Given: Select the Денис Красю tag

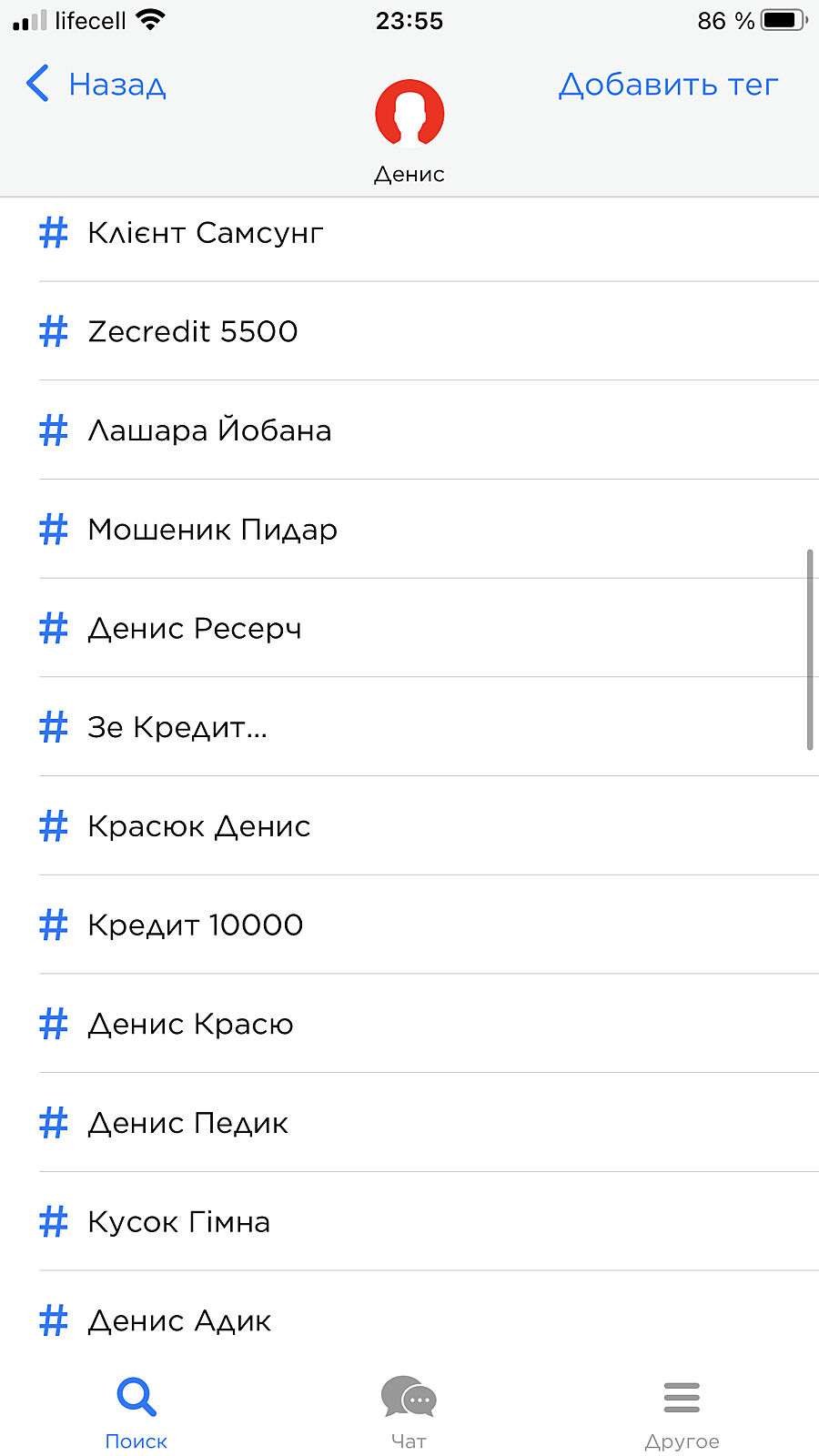Looking at the screenshot, I should click(x=191, y=1025).
